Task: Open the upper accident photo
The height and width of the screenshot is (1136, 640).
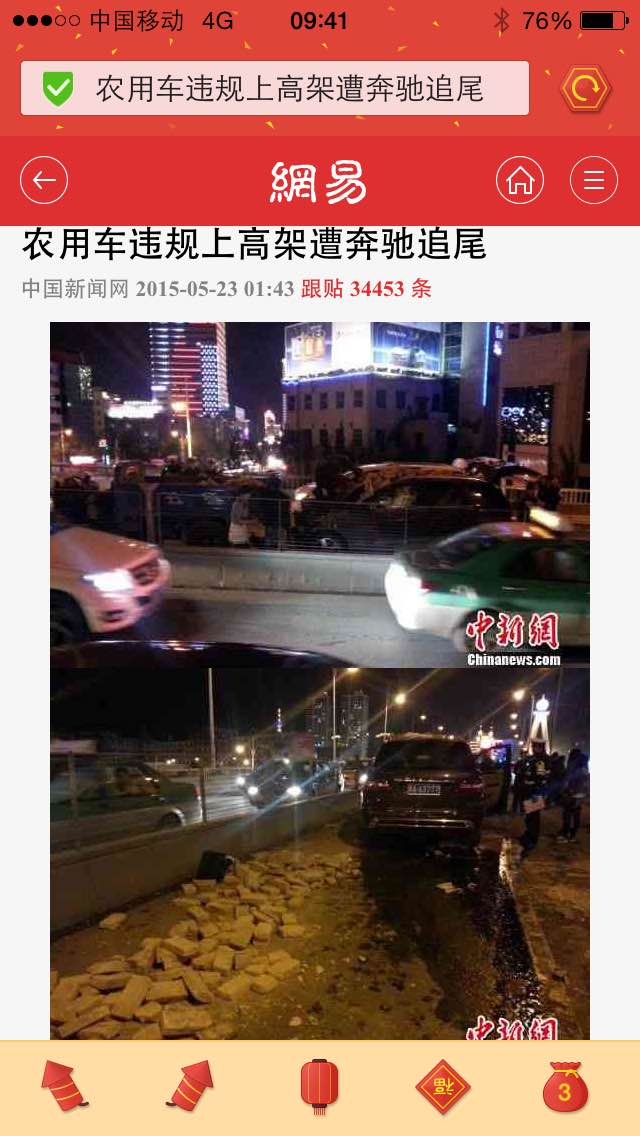Action: coord(320,495)
